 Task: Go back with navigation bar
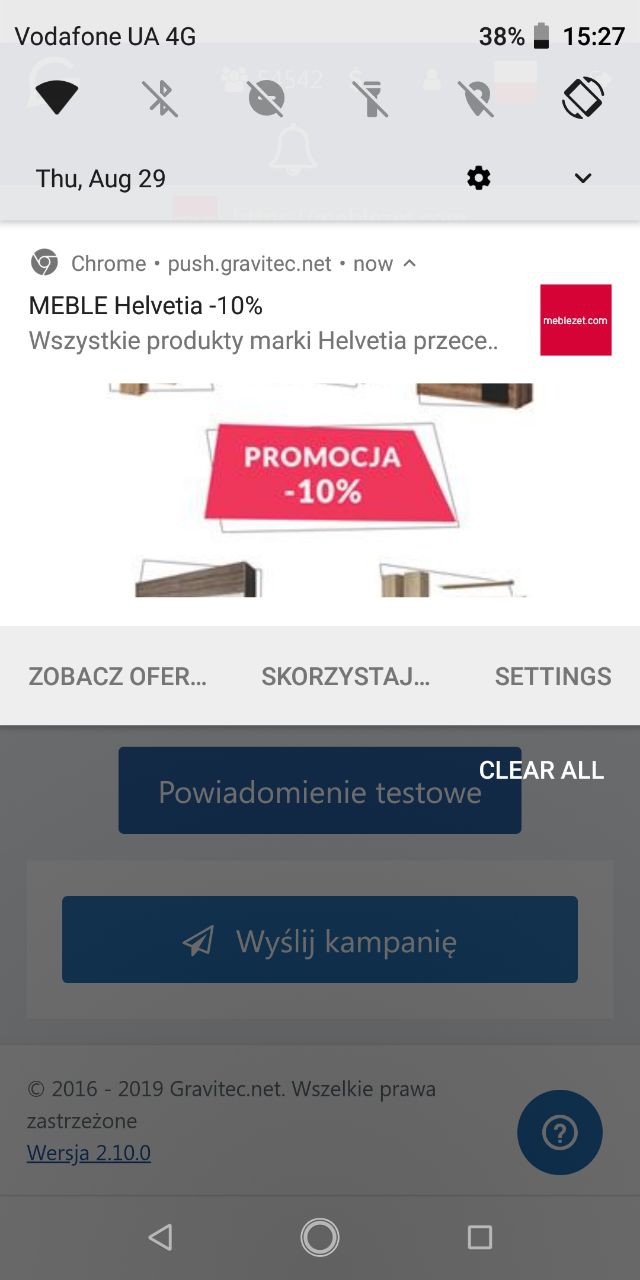[x=160, y=1237]
